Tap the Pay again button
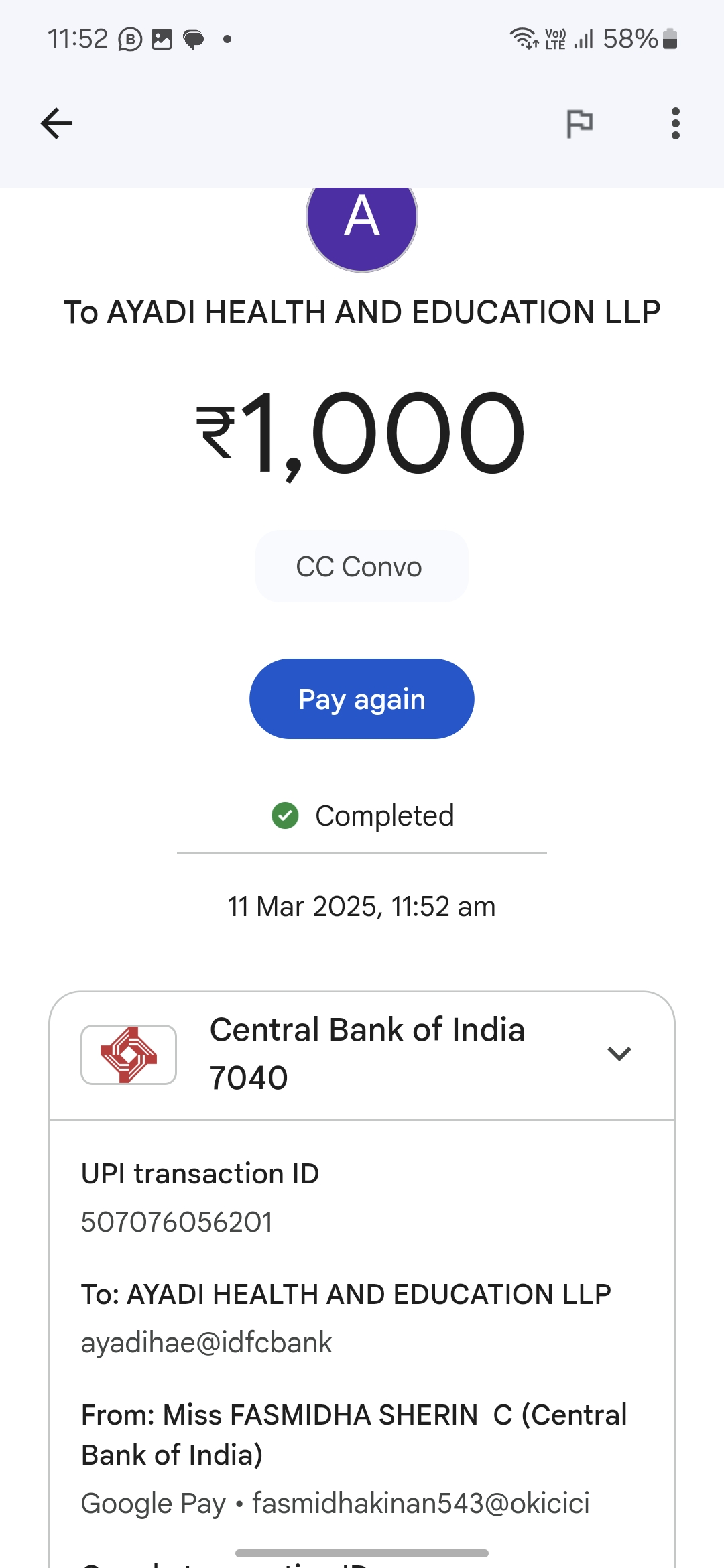The image size is (724, 1568). pos(362,699)
